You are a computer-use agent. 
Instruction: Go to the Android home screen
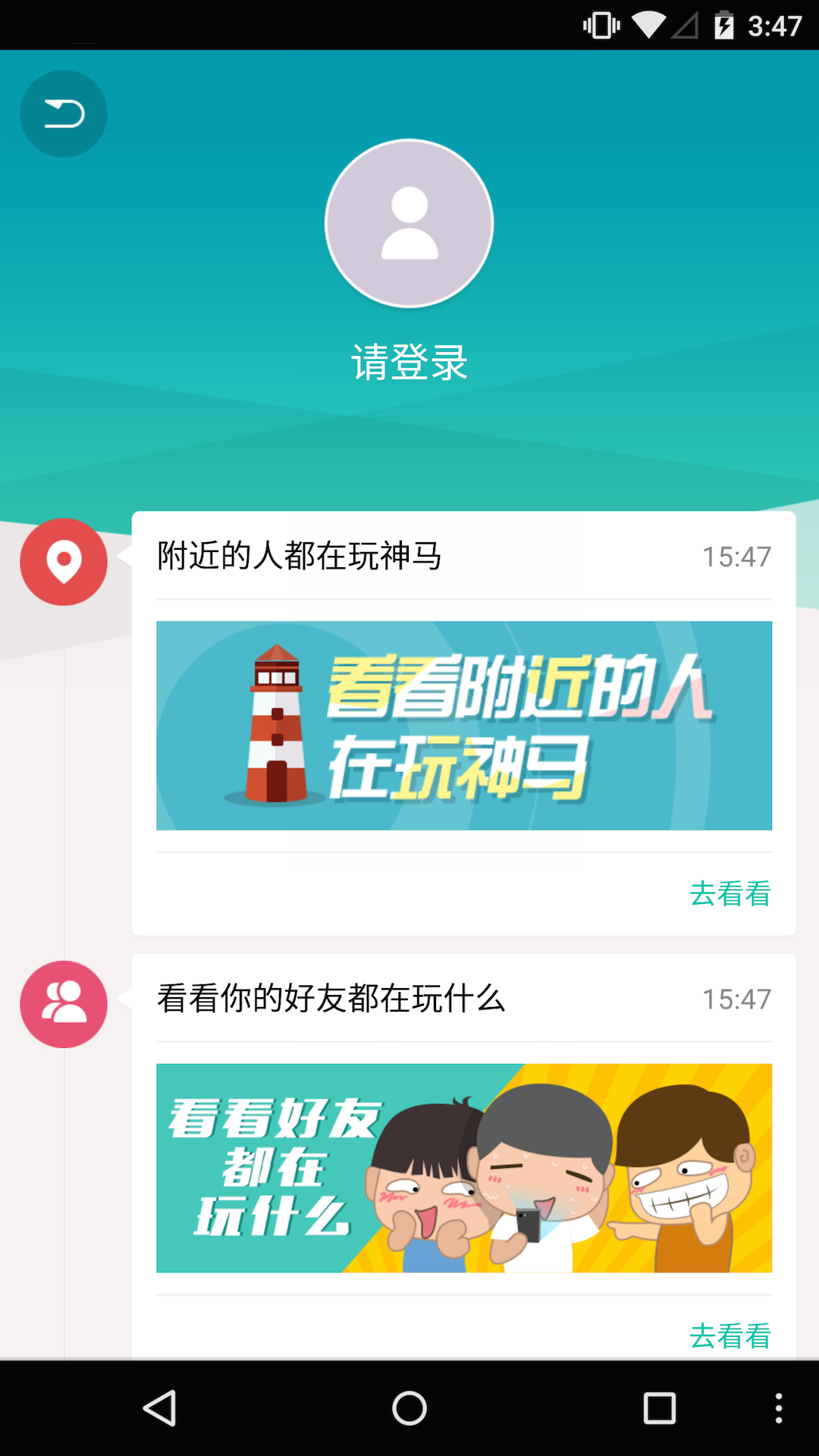tap(409, 1409)
